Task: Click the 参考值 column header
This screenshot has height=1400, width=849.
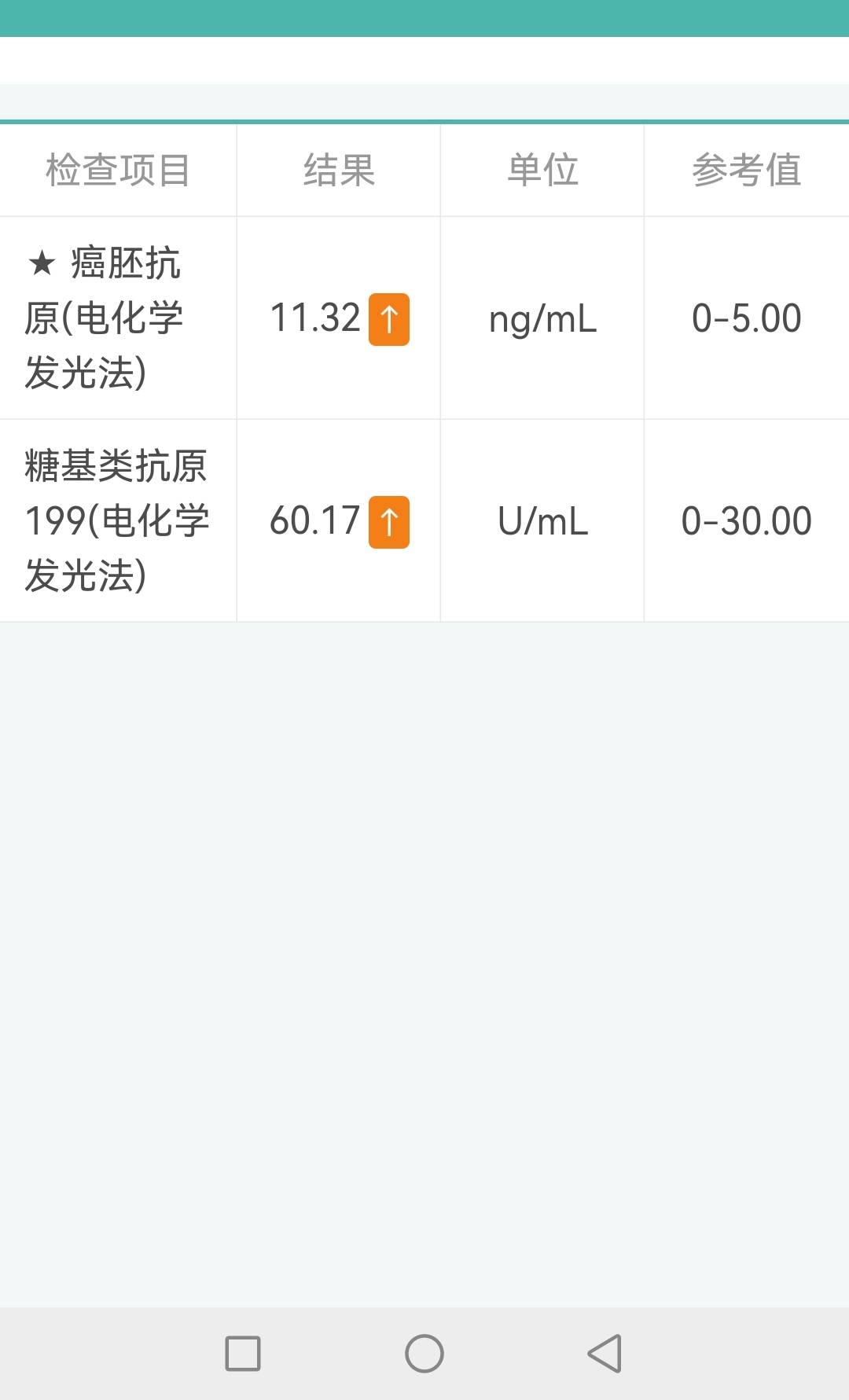Action: pos(748,170)
